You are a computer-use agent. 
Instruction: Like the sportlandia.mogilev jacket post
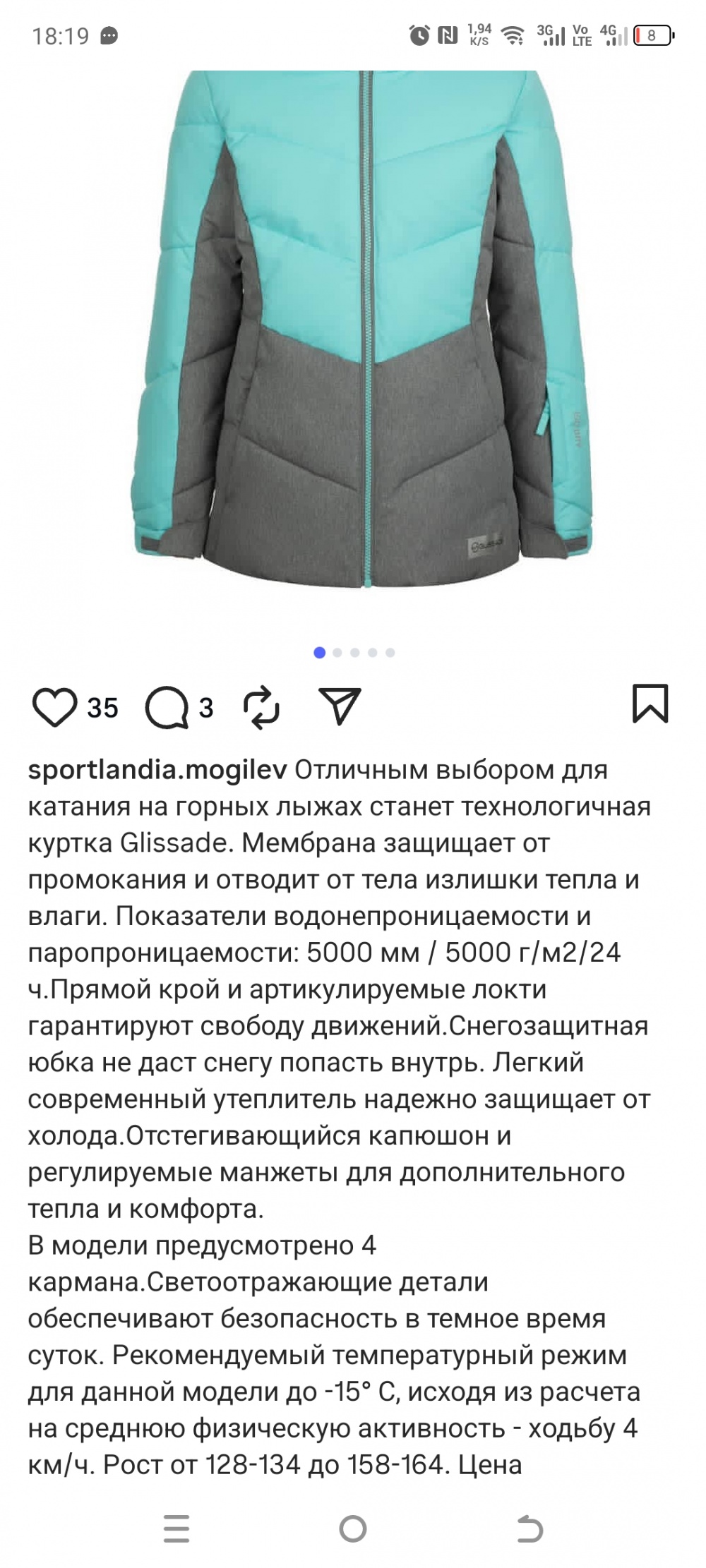54,707
